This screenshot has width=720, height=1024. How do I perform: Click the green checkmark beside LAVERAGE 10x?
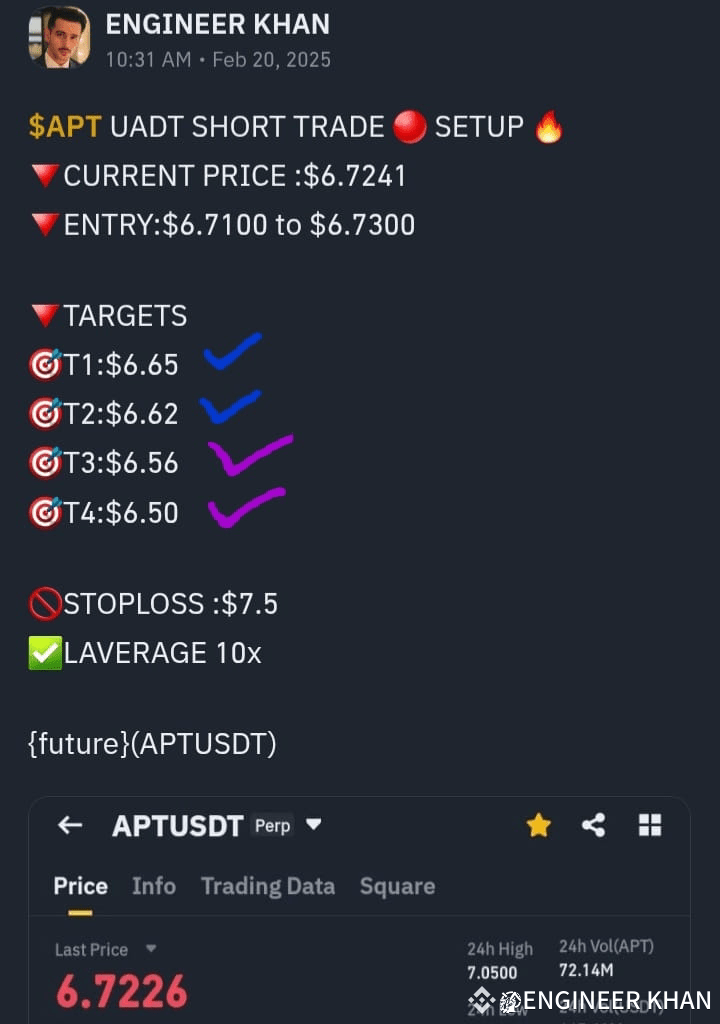pyautogui.click(x=43, y=652)
